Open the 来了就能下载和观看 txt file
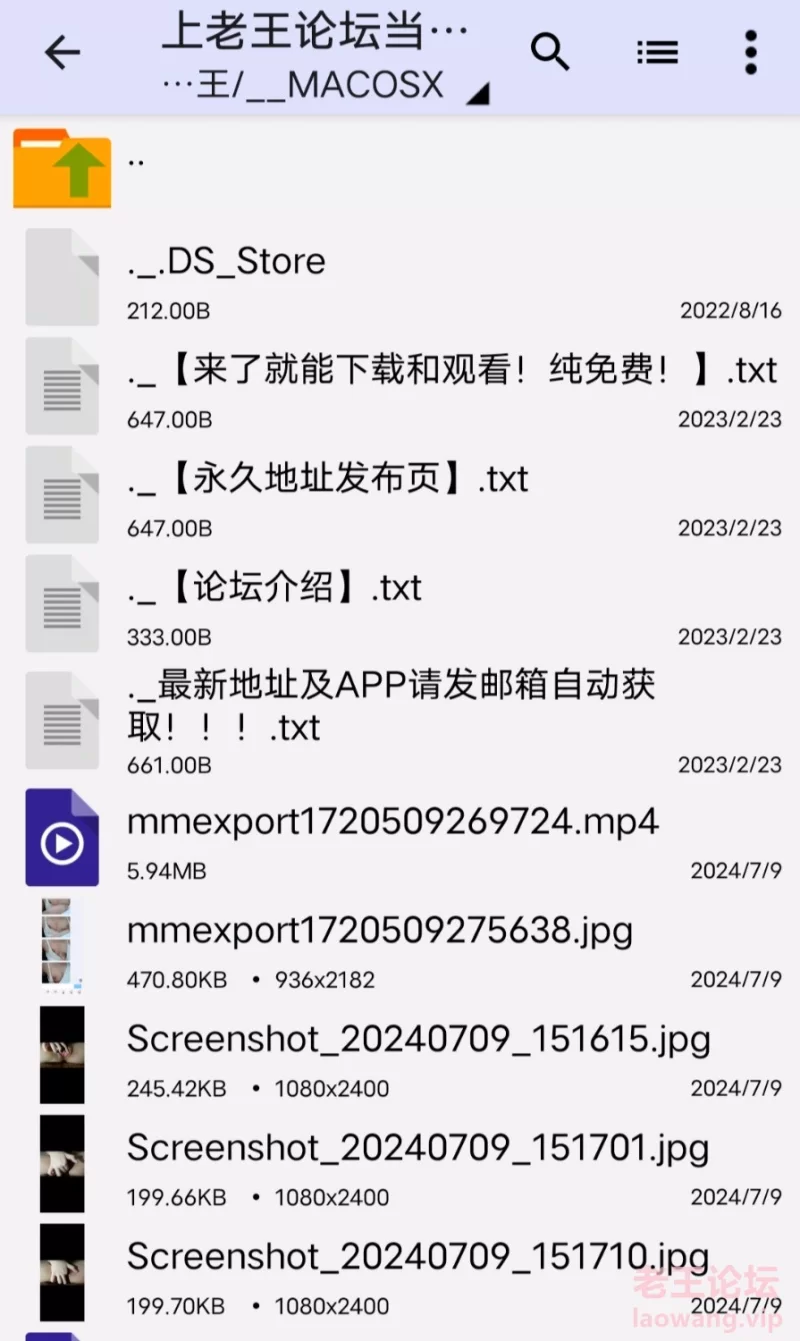This screenshot has height=1341, width=800. (x=452, y=371)
